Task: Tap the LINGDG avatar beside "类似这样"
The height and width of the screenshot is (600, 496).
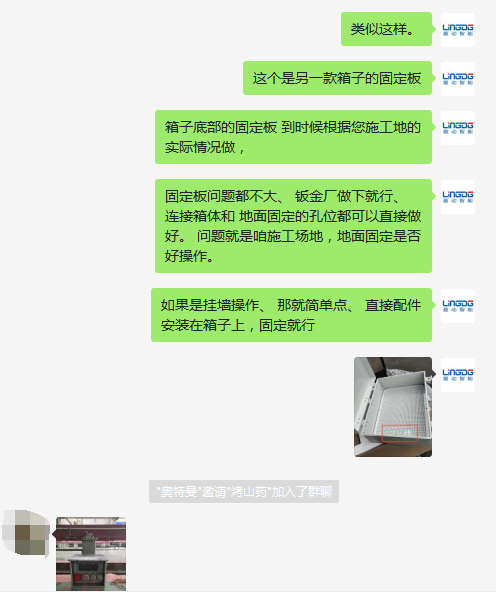Action: tap(458, 30)
